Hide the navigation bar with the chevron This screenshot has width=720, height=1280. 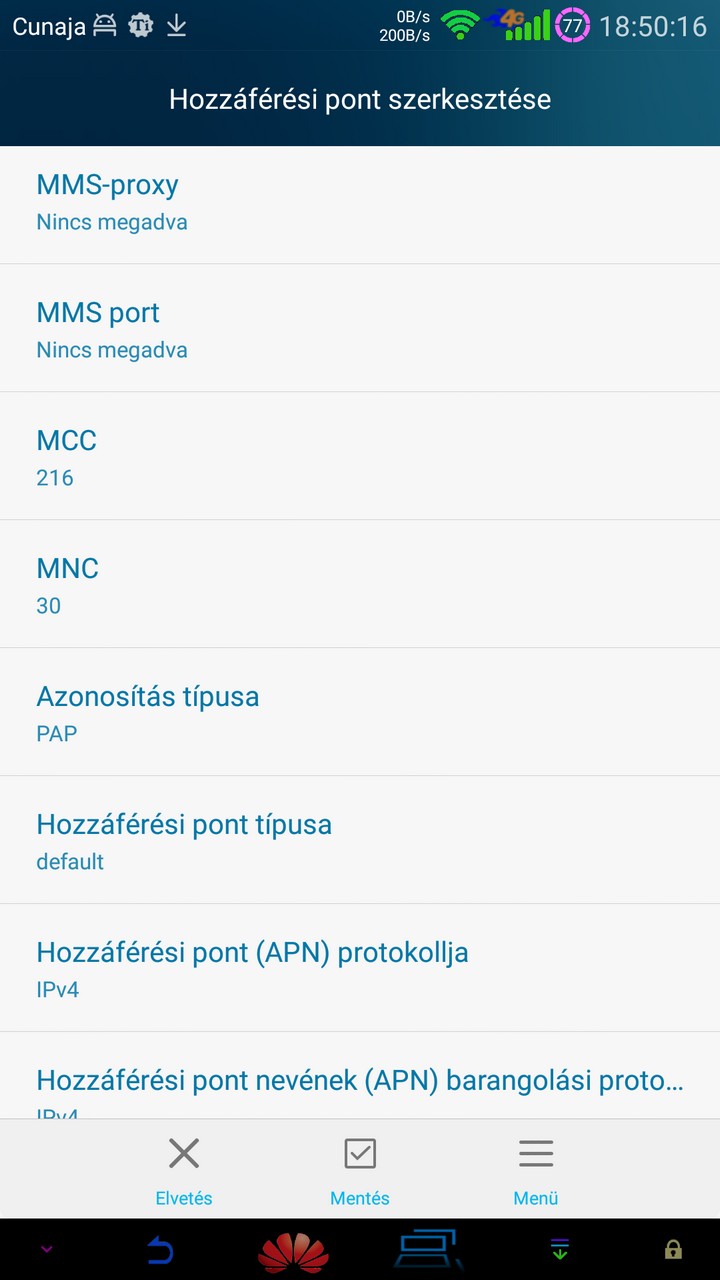point(46,1249)
